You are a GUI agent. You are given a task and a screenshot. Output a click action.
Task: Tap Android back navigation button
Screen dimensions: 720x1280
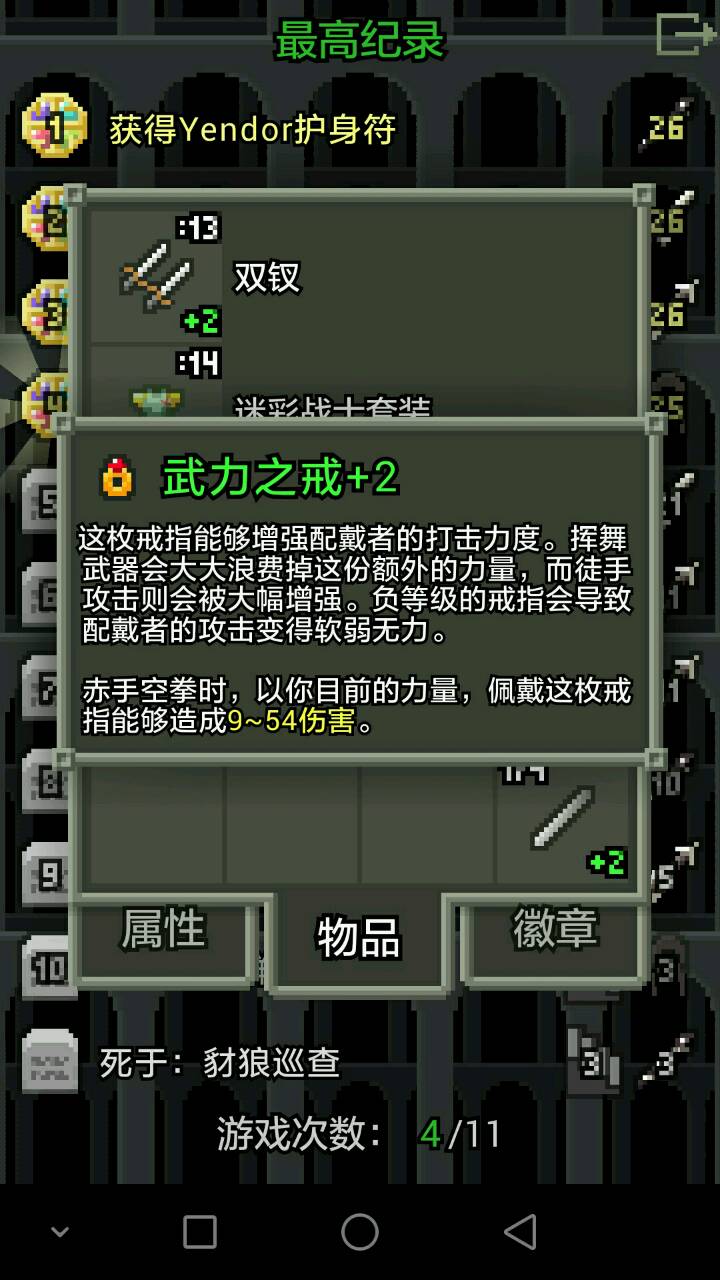pos(519,1232)
